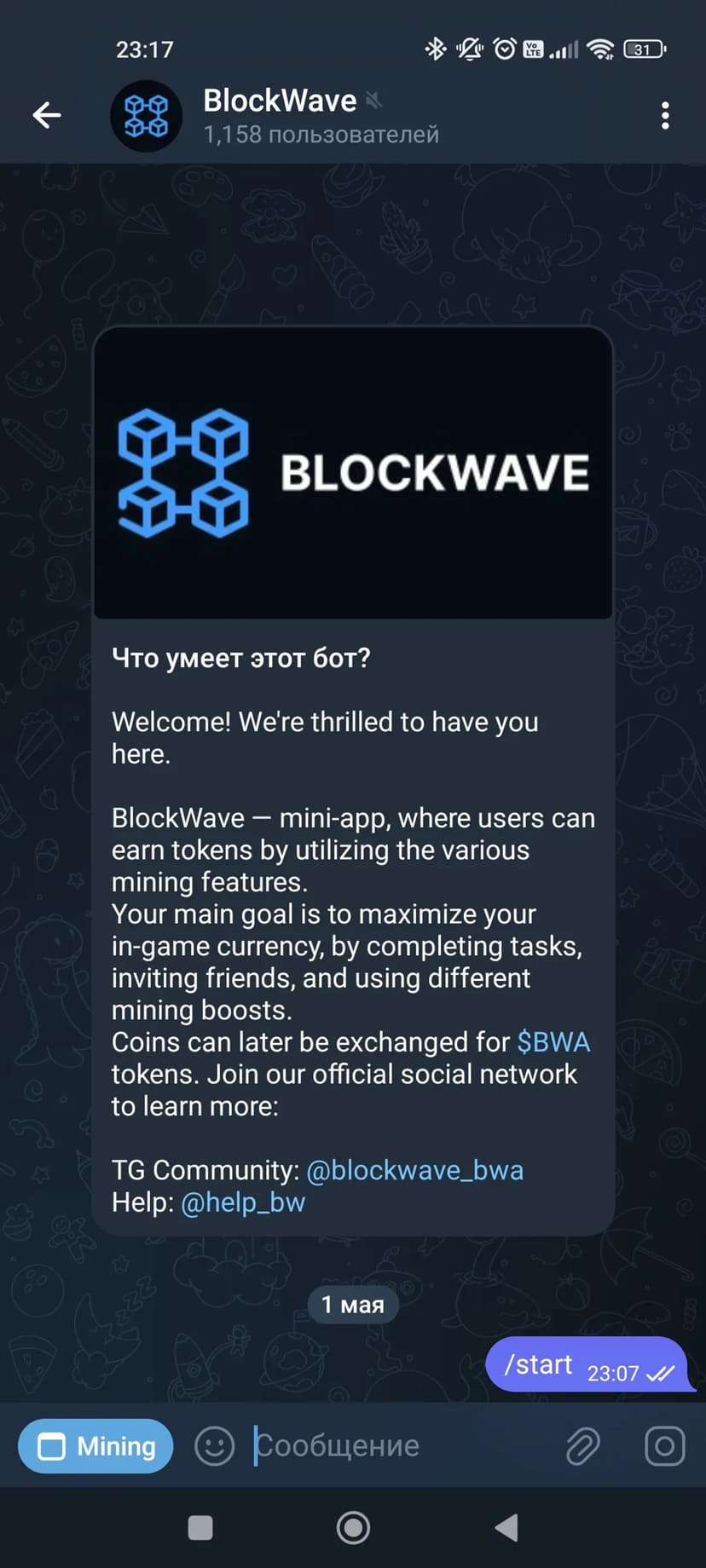Open the camera icon in the input bar
The height and width of the screenshot is (1568, 706).
pyautogui.click(x=665, y=1446)
